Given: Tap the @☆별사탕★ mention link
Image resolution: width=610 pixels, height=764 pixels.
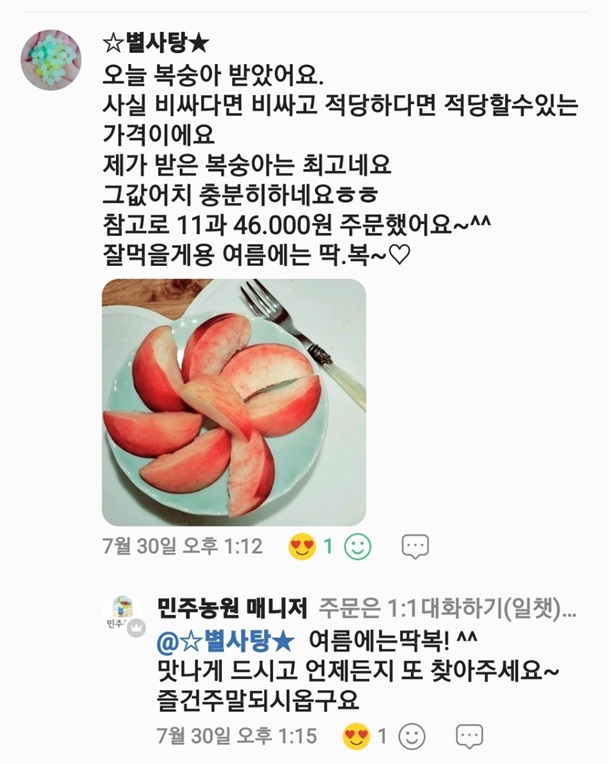Looking at the screenshot, I should [225, 639].
